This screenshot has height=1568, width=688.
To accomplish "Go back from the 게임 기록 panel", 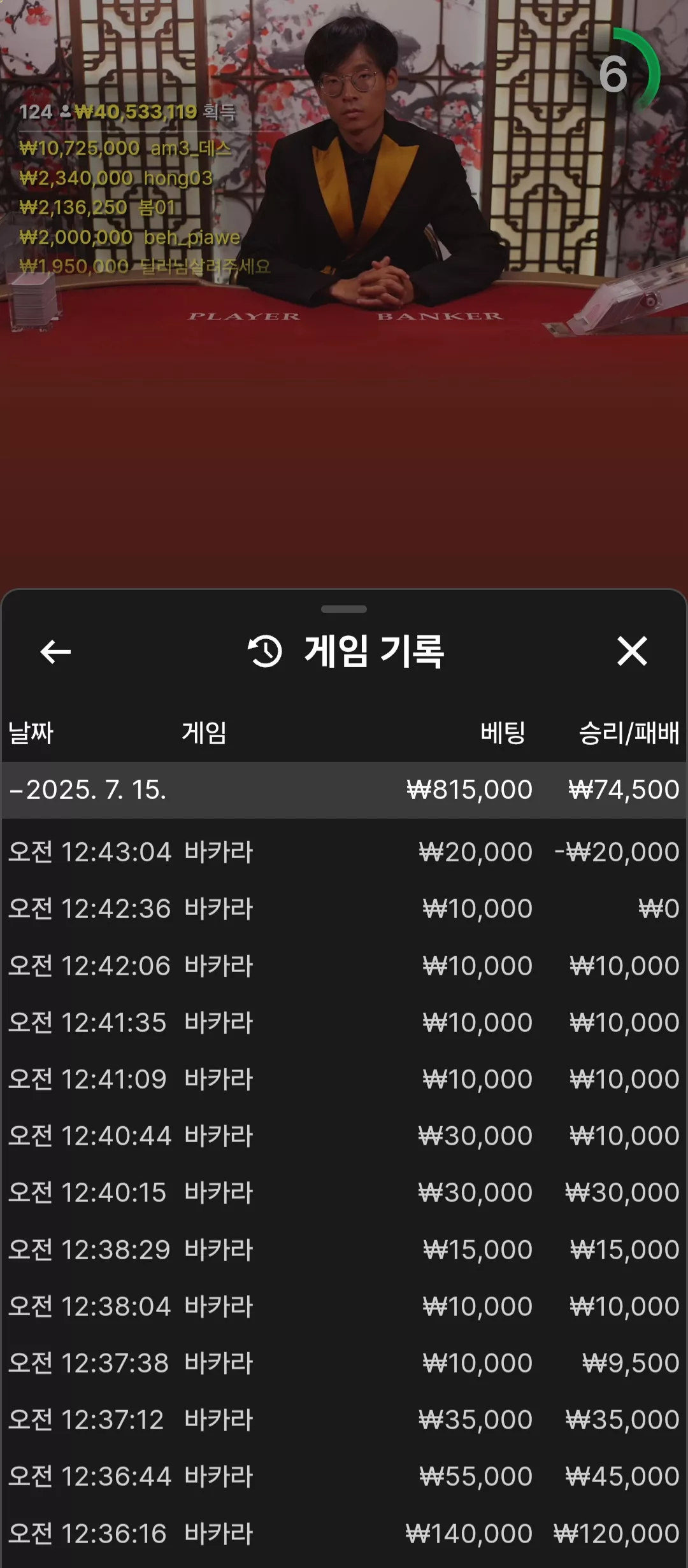I will pos(55,651).
